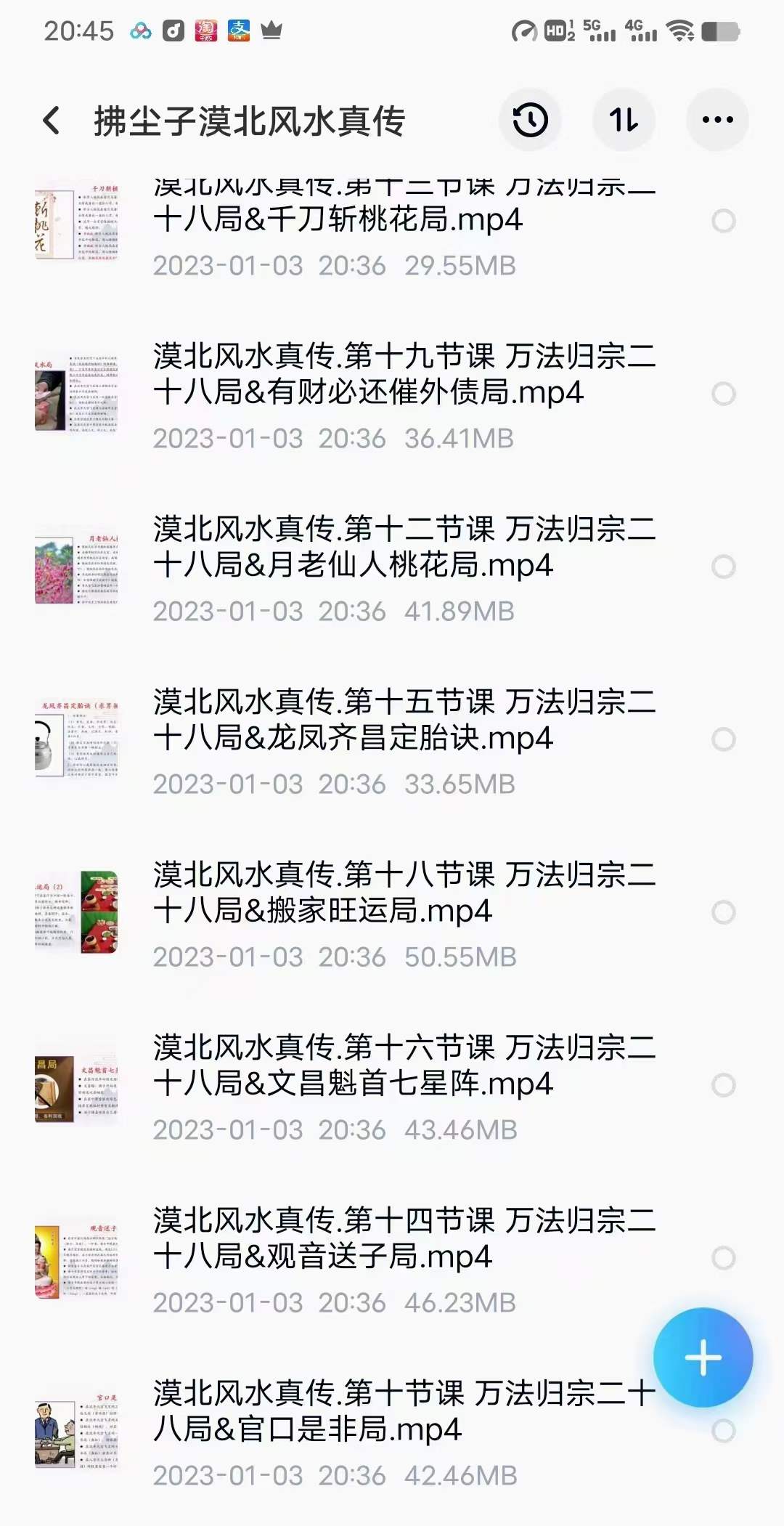
Task: Select the 有财必还催外债局.mp4 file circle
Action: 724,394
